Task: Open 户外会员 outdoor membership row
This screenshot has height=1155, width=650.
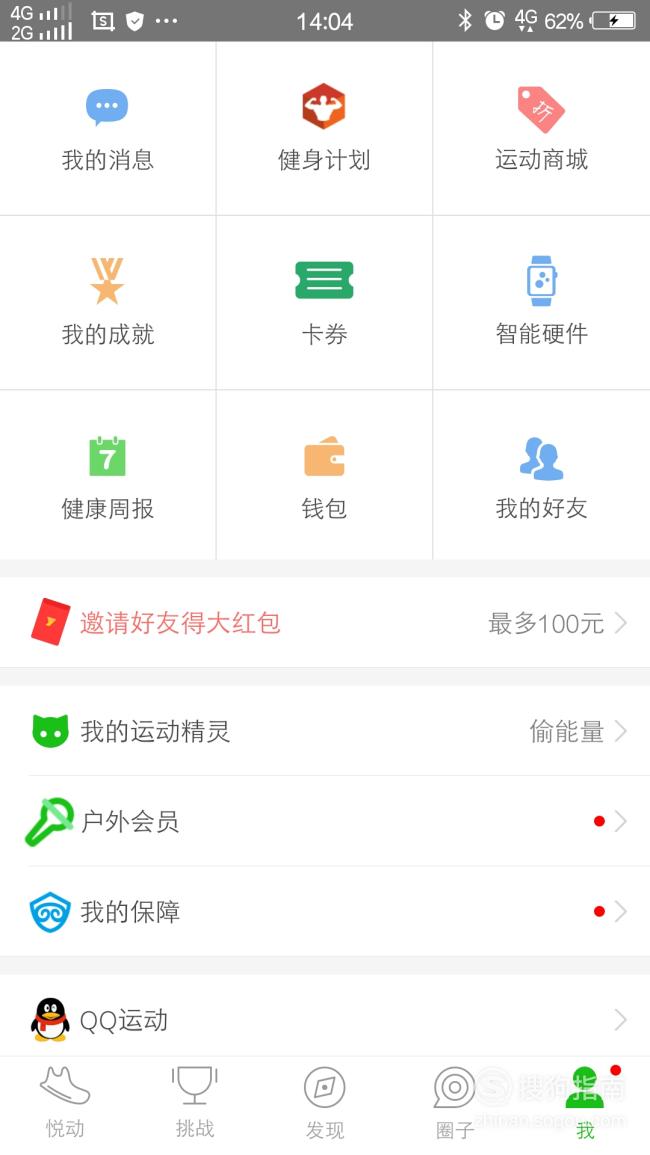Action: (325, 821)
